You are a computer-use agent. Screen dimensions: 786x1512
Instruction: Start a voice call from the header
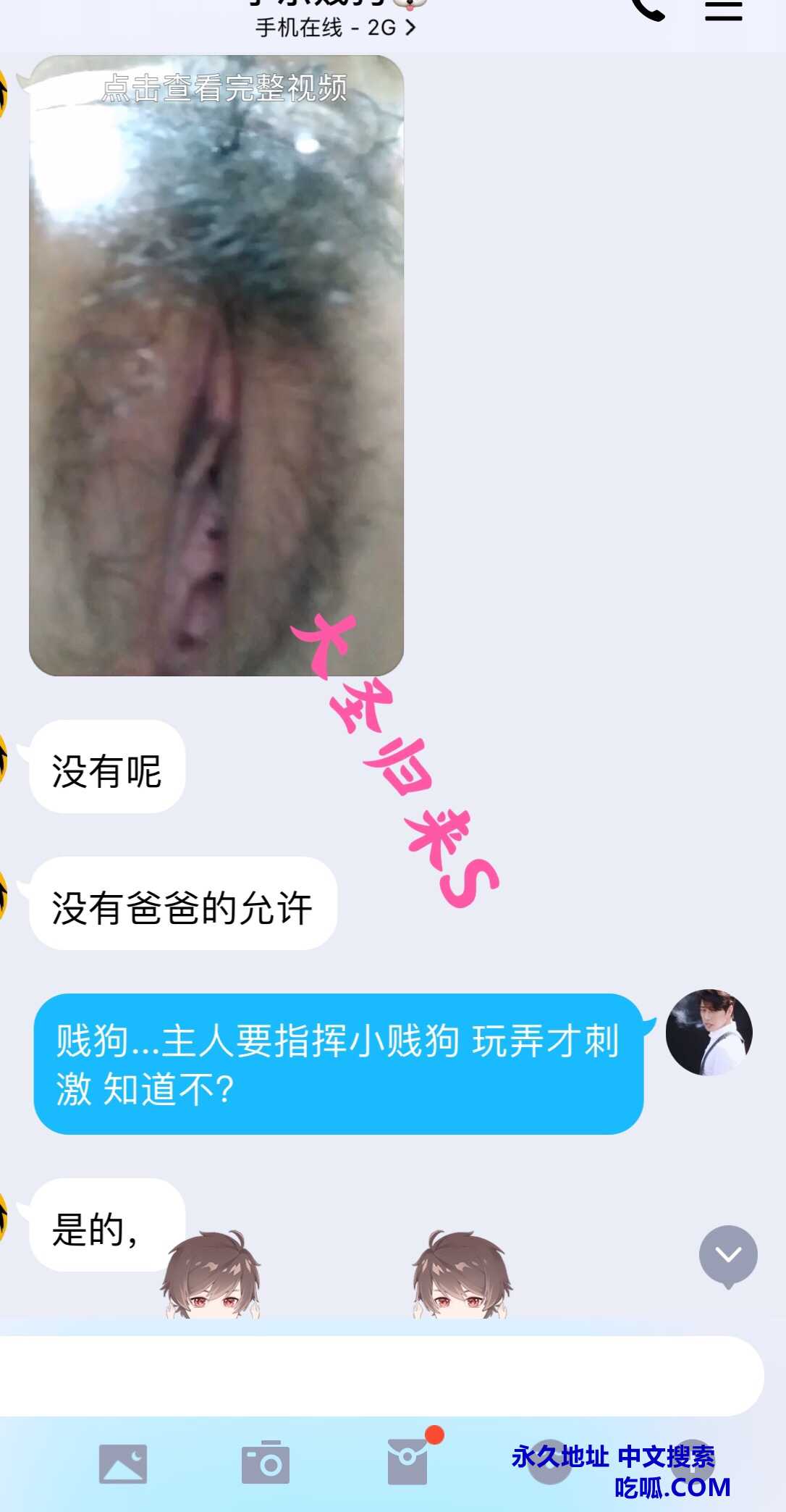[648, 9]
